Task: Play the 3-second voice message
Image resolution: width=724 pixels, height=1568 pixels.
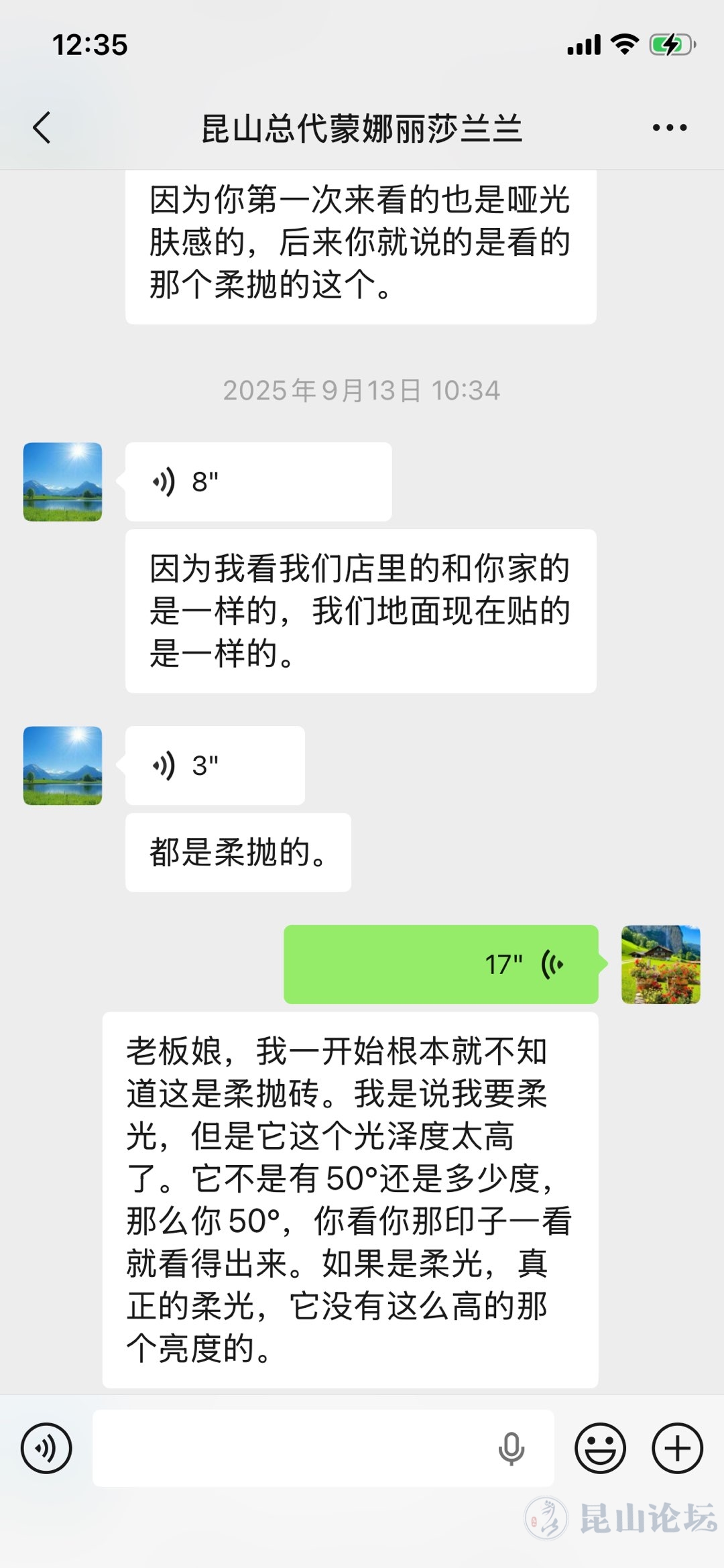Action: [x=215, y=766]
